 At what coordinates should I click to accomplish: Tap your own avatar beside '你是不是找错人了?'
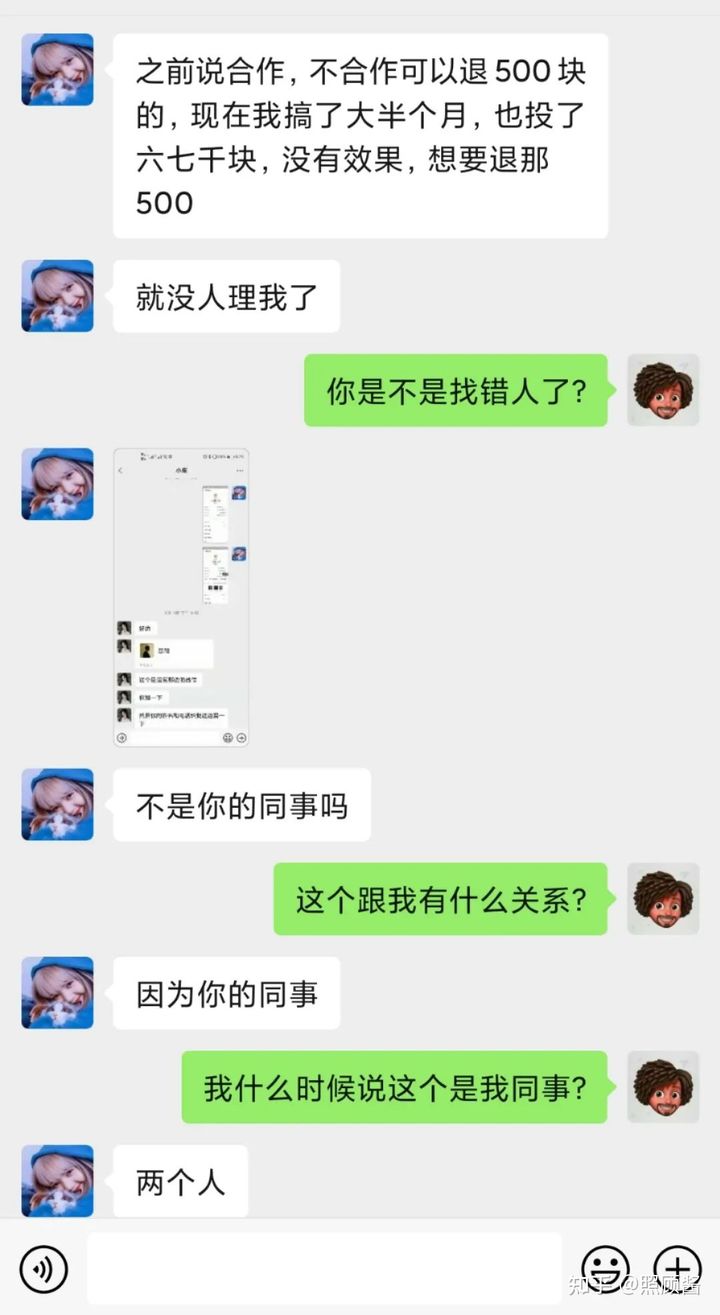tap(663, 391)
